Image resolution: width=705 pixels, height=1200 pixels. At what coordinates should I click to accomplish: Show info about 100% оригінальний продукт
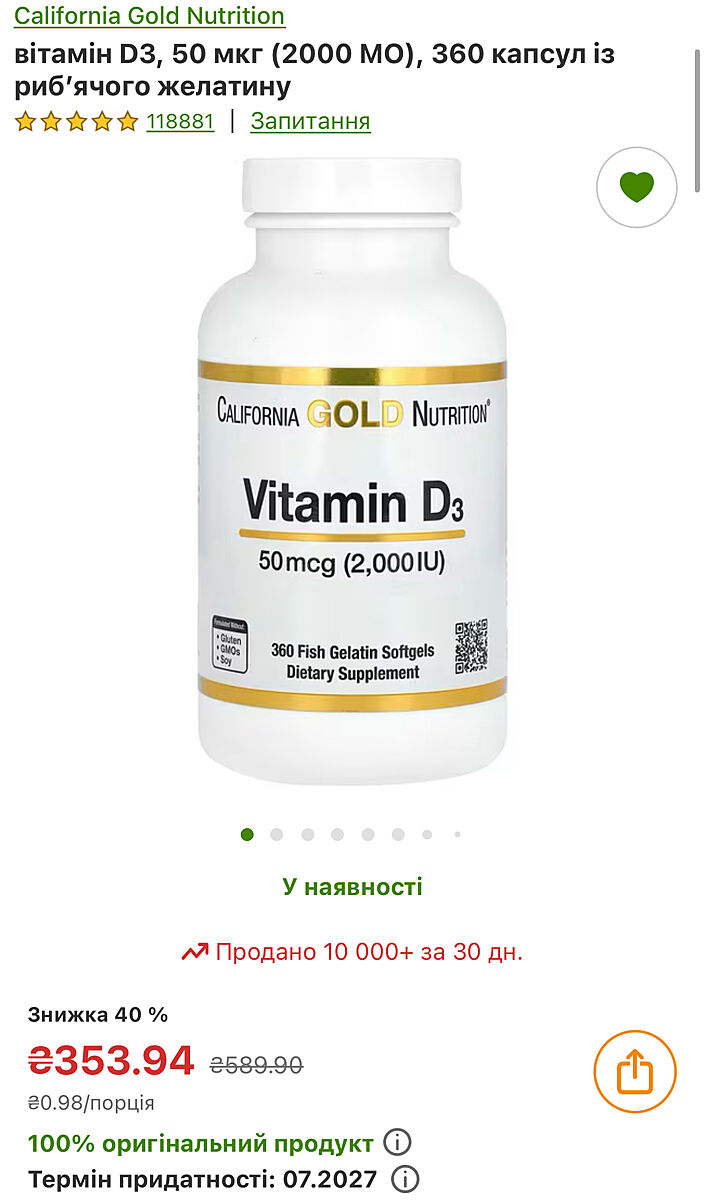(397, 1143)
